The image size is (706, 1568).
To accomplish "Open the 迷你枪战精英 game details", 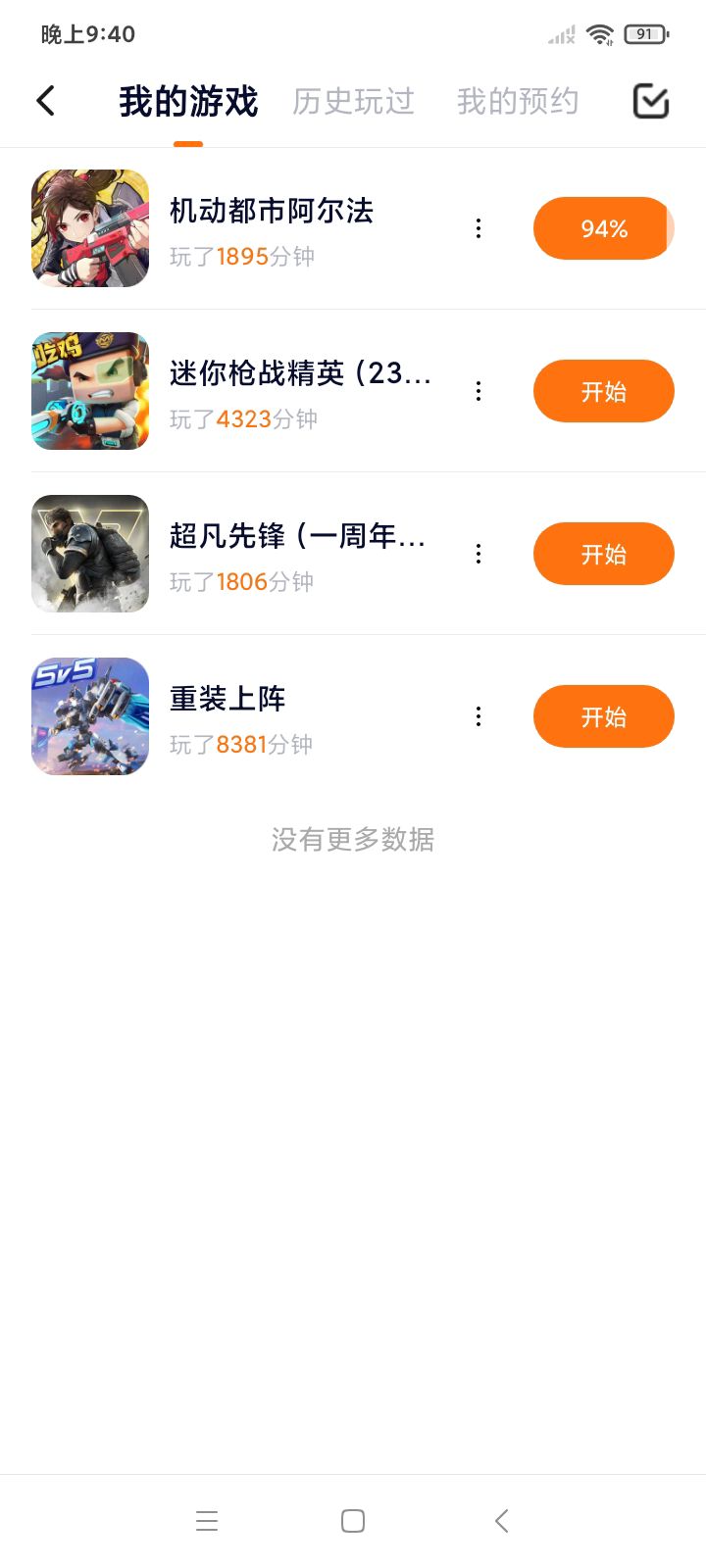I will pos(299,374).
